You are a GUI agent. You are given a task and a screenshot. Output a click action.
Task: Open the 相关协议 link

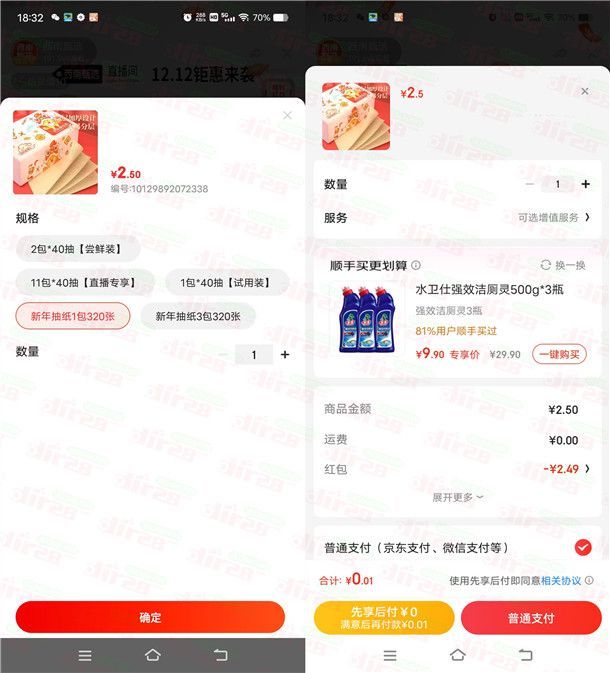[561, 580]
